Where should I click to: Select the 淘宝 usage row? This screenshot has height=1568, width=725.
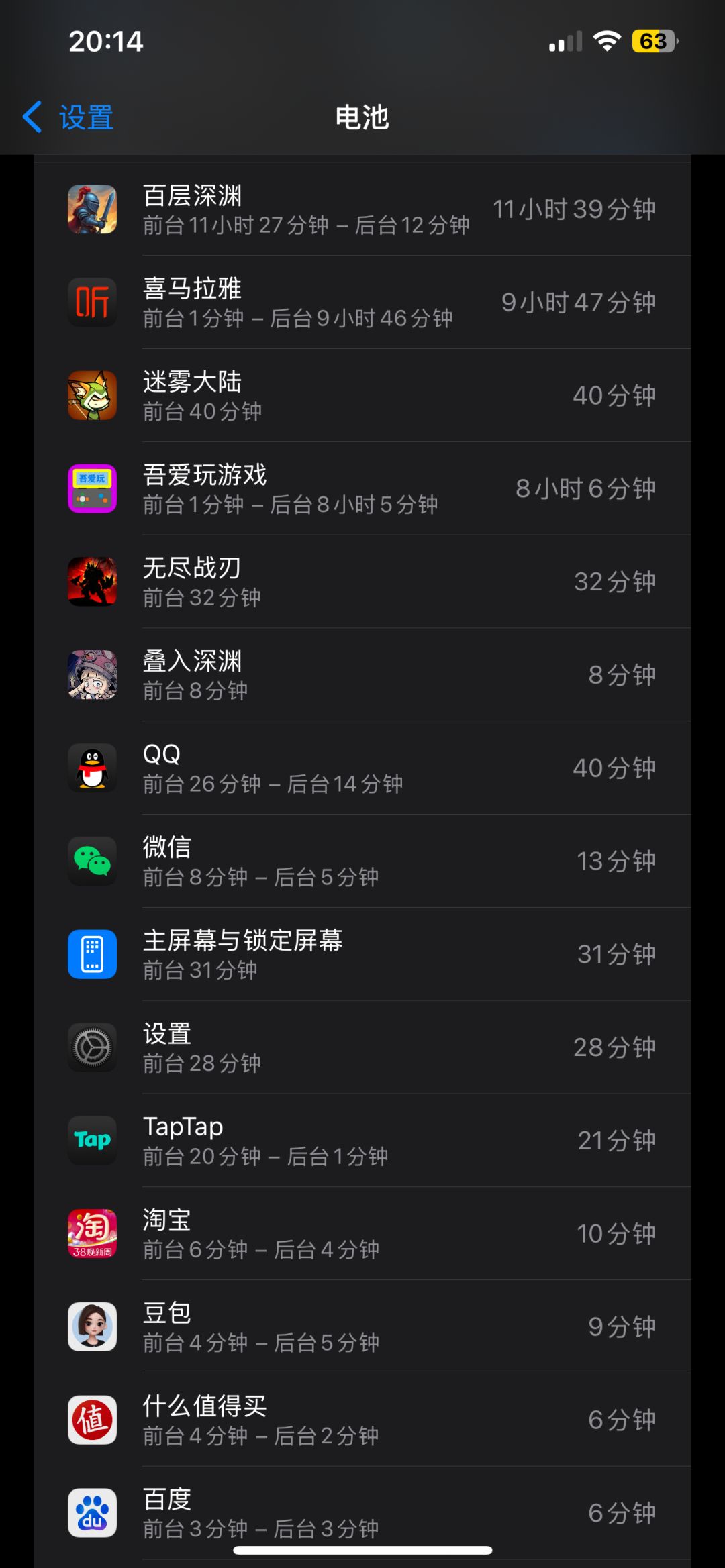pos(362,1234)
